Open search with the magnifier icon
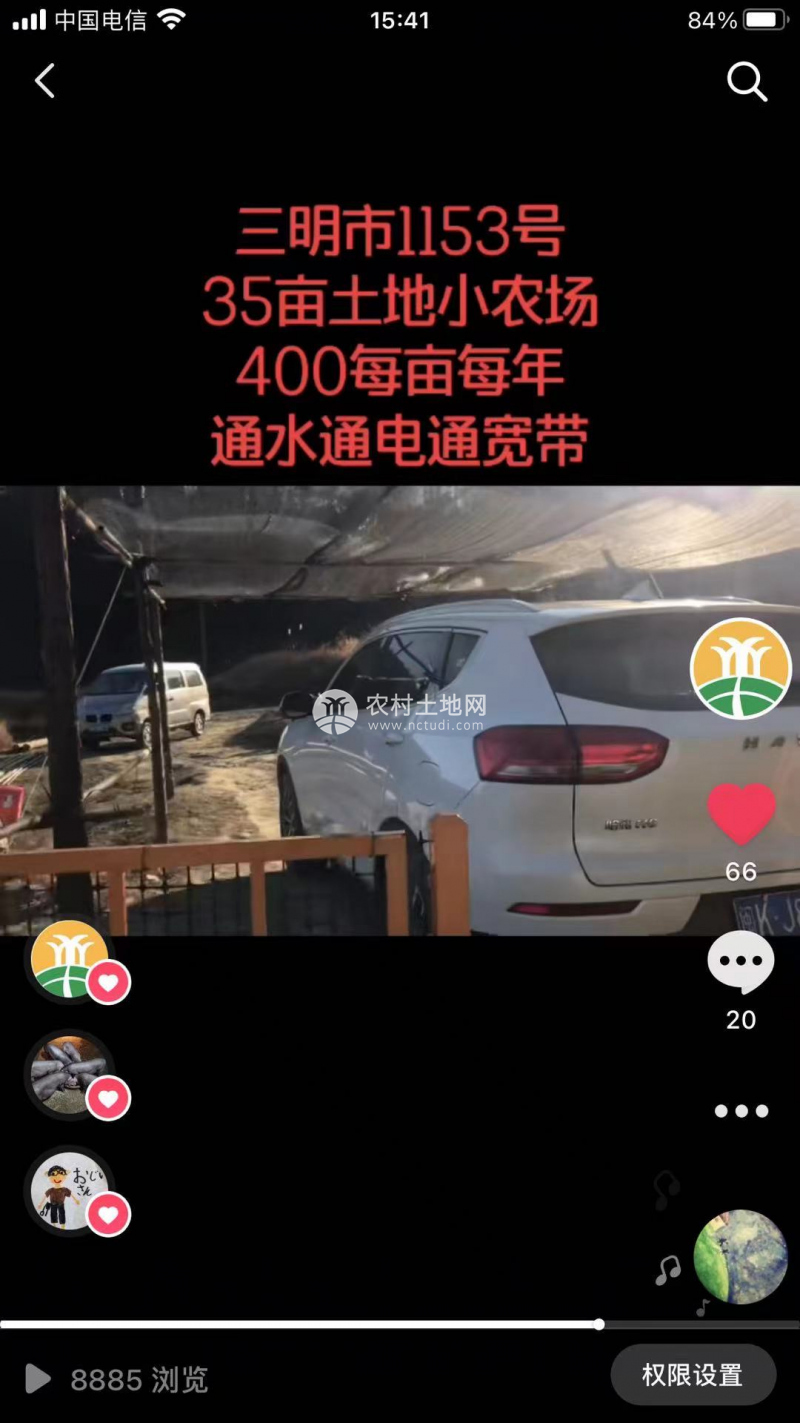 point(746,81)
